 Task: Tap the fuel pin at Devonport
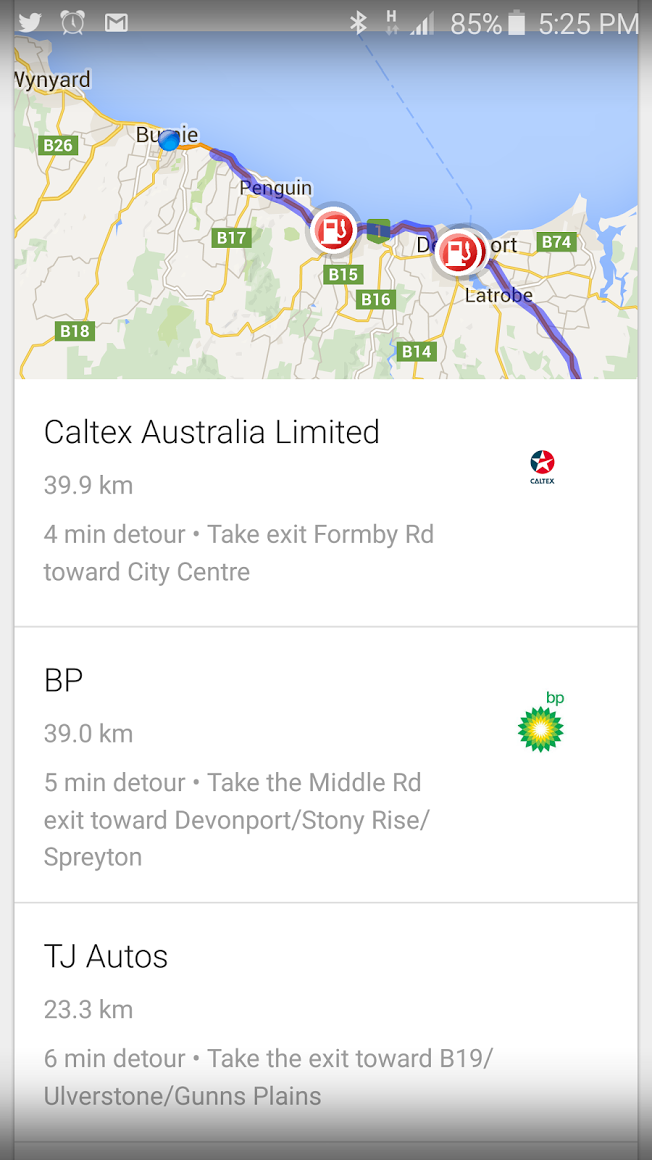pyautogui.click(x=460, y=253)
